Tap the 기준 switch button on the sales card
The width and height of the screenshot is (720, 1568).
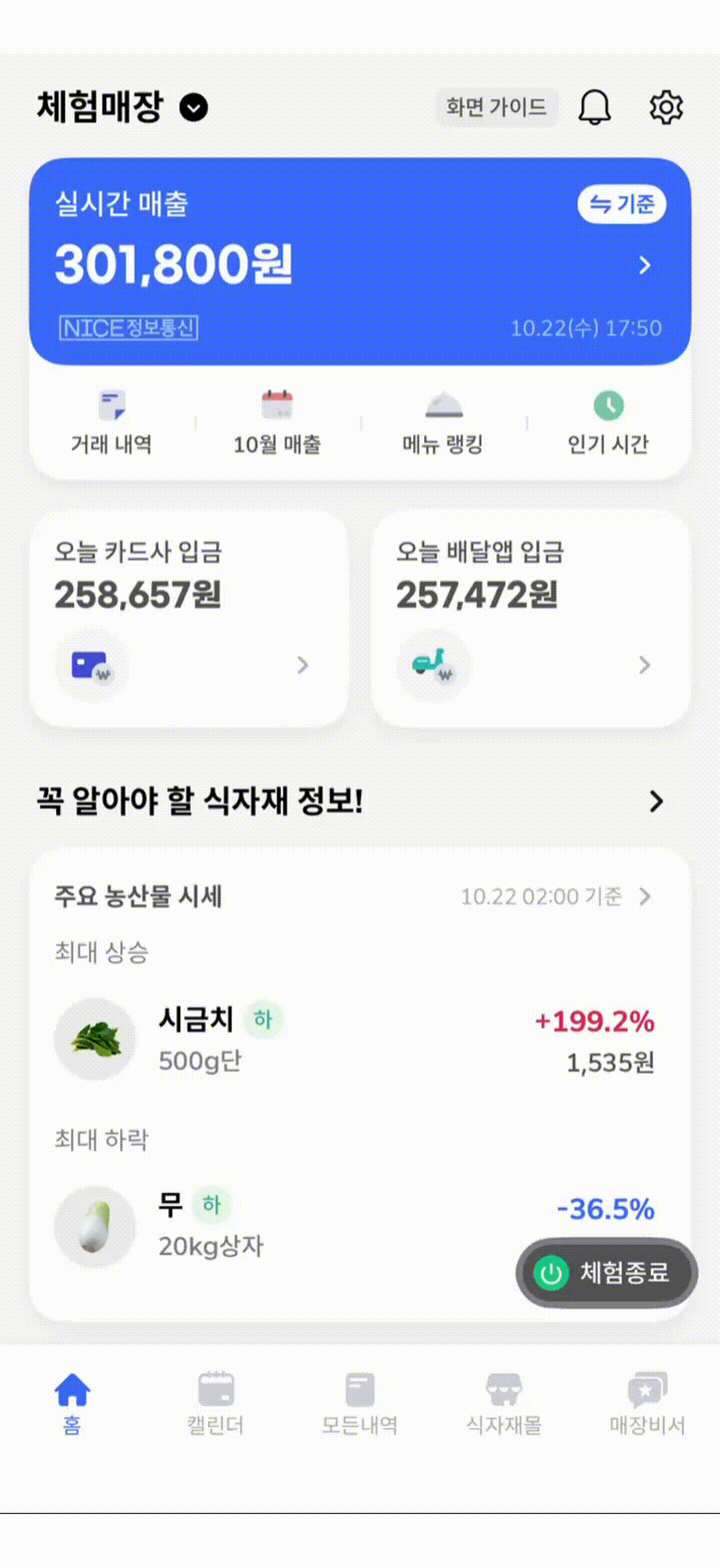(621, 203)
